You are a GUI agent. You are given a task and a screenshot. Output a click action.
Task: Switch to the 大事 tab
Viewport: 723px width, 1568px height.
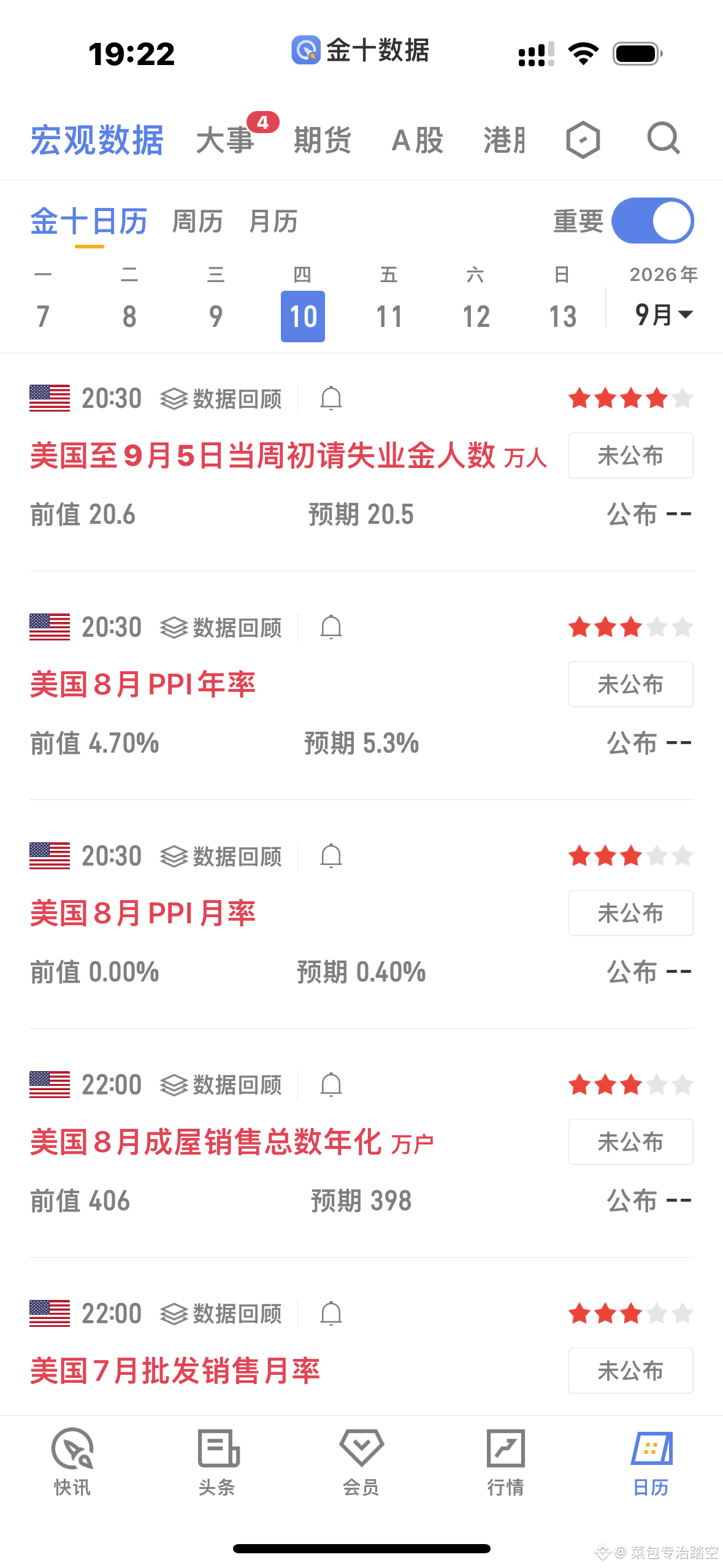tap(225, 140)
